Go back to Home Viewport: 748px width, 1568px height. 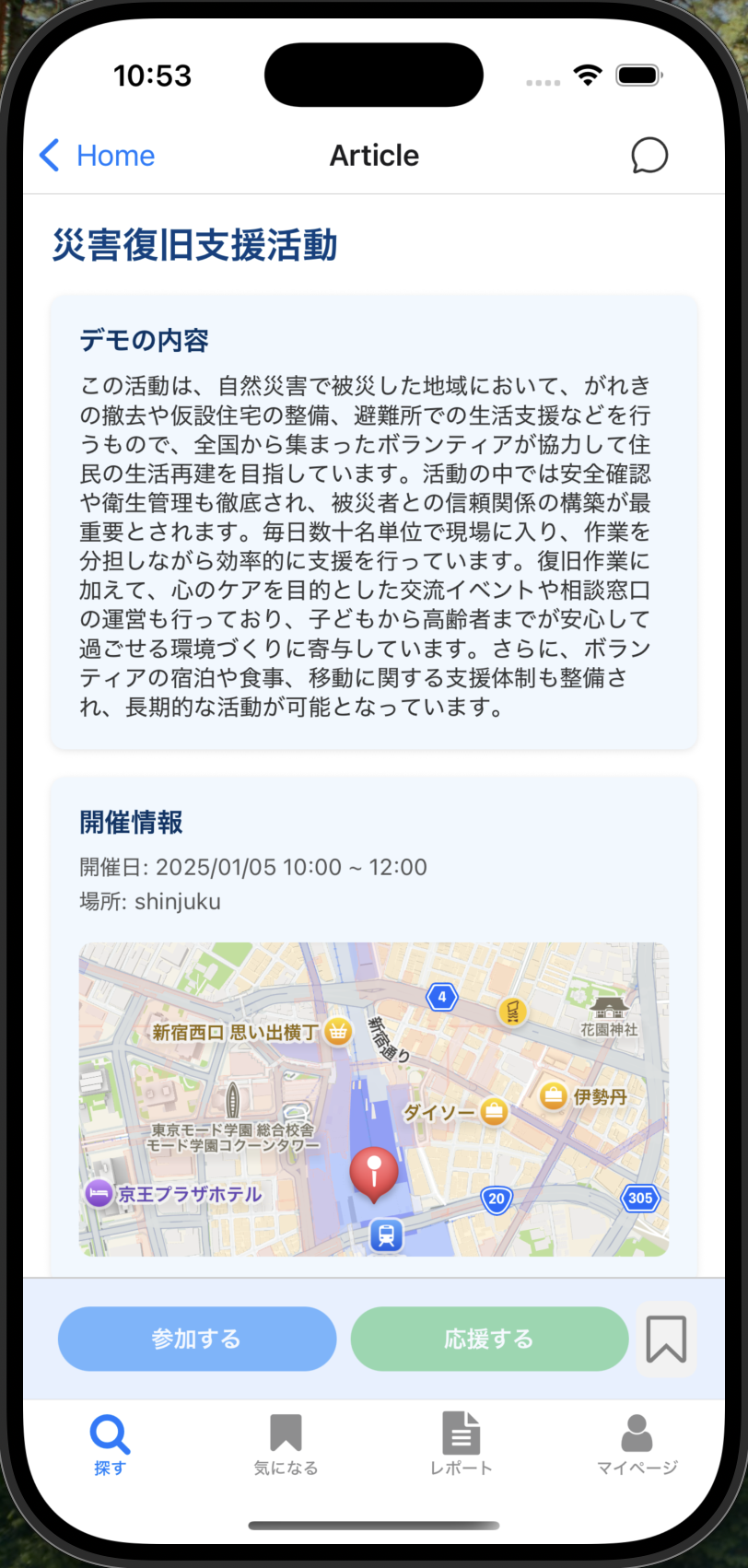coord(98,156)
